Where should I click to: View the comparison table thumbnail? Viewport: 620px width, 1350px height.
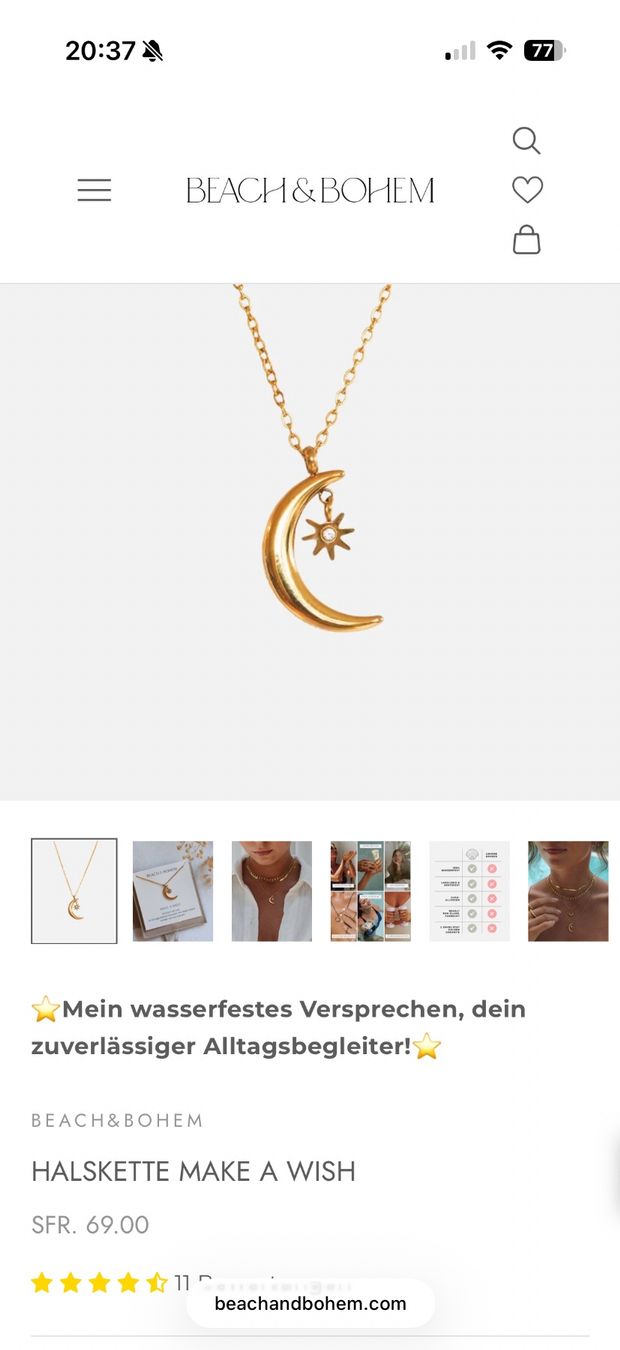tap(469, 891)
